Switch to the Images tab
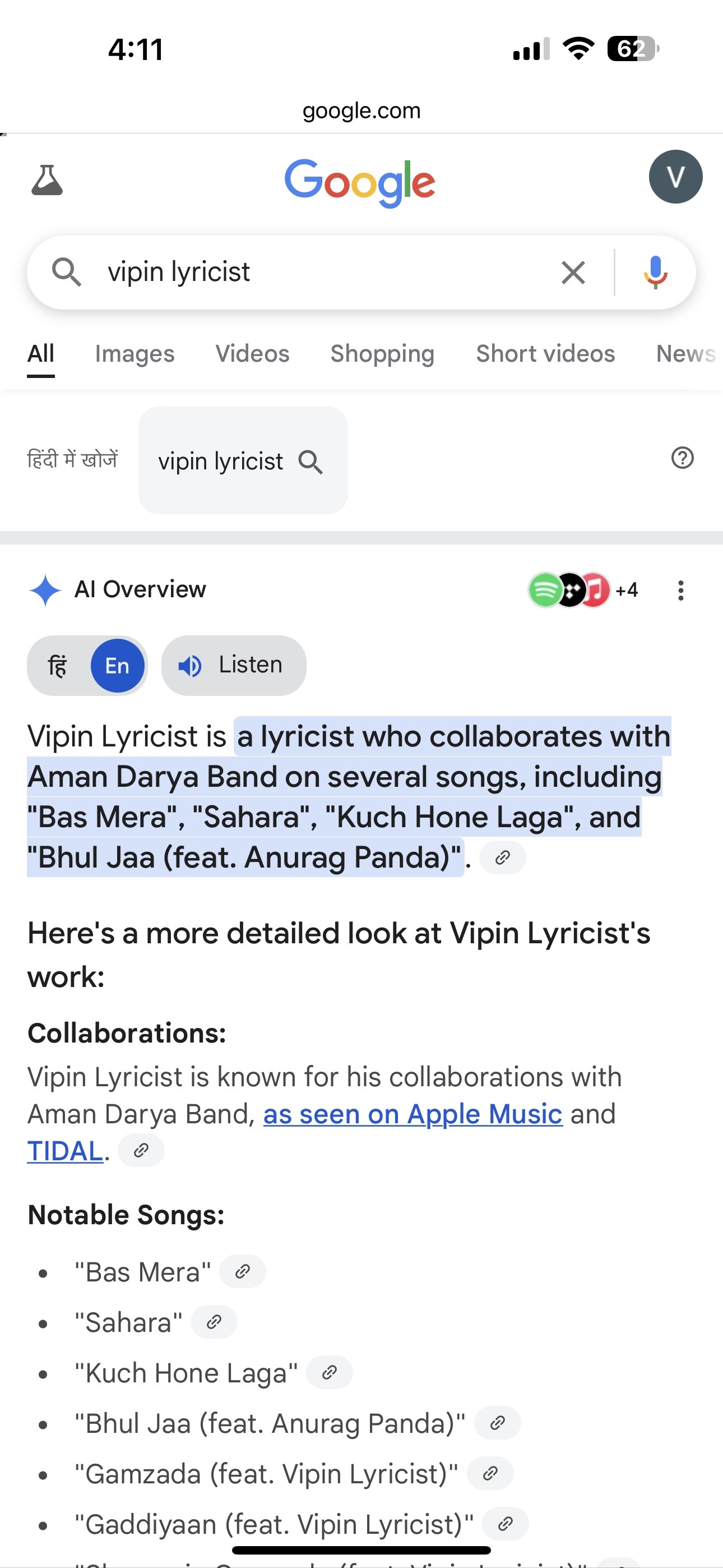 [x=135, y=354]
